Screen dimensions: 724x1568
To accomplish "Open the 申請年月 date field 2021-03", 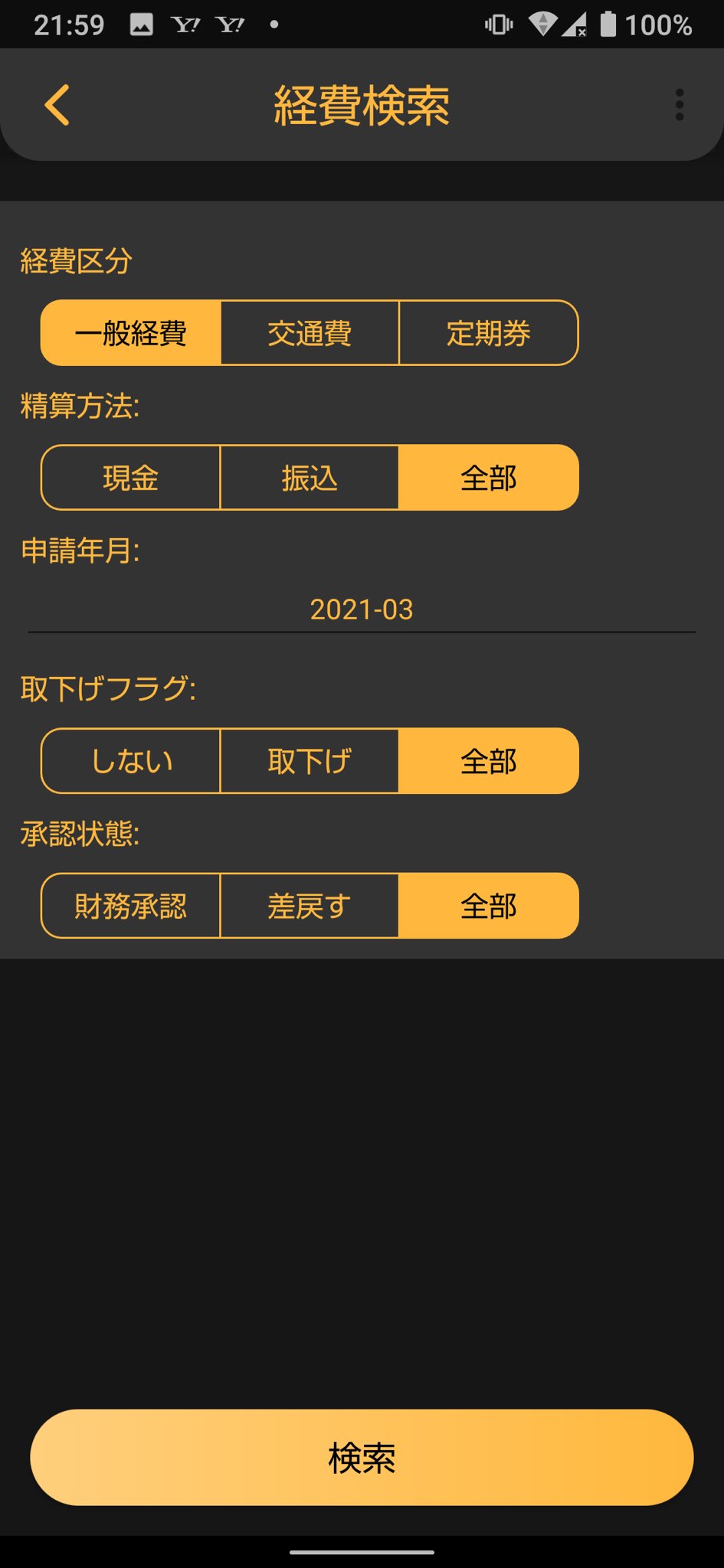I will [362, 609].
